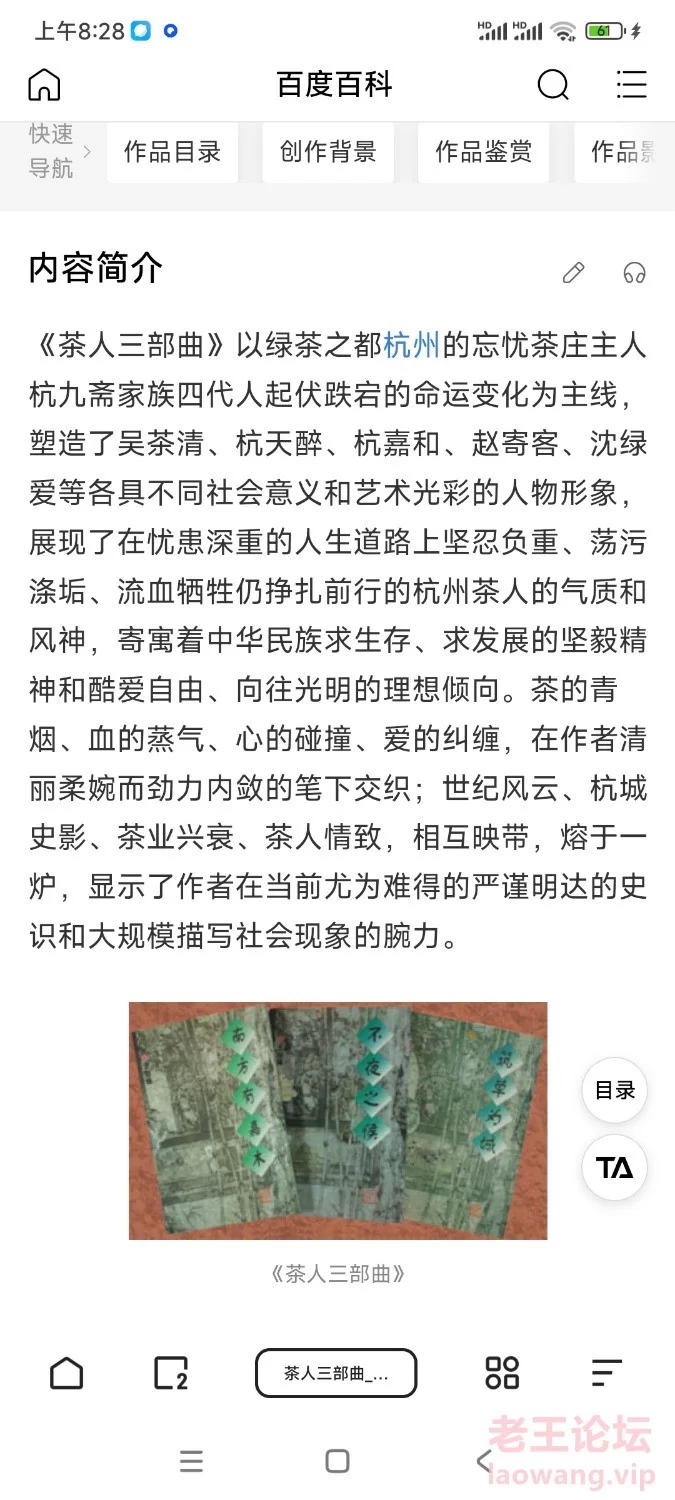Tap the 茶人三部曲 address pill
The height and width of the screenshot is (1500, 675).
pos(336,1373)
